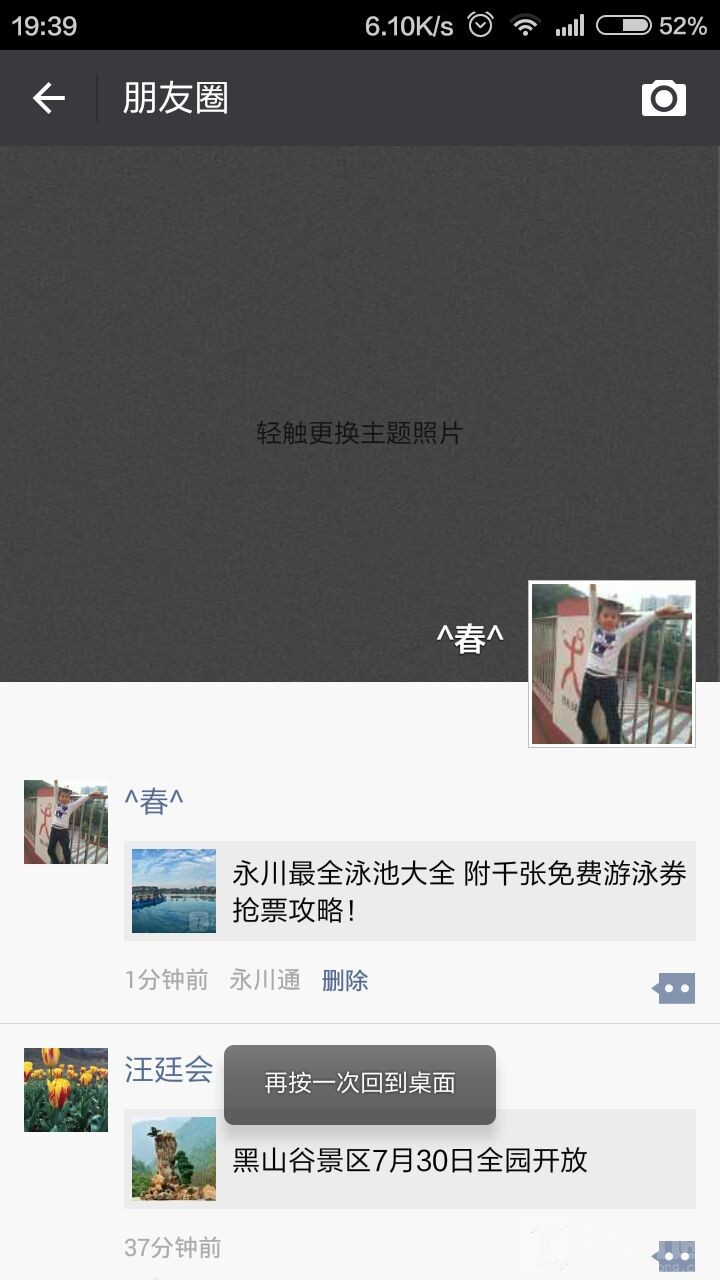Open ^春^ name link on the post
The image size is (720, 1280).
(x=154, y=801)
